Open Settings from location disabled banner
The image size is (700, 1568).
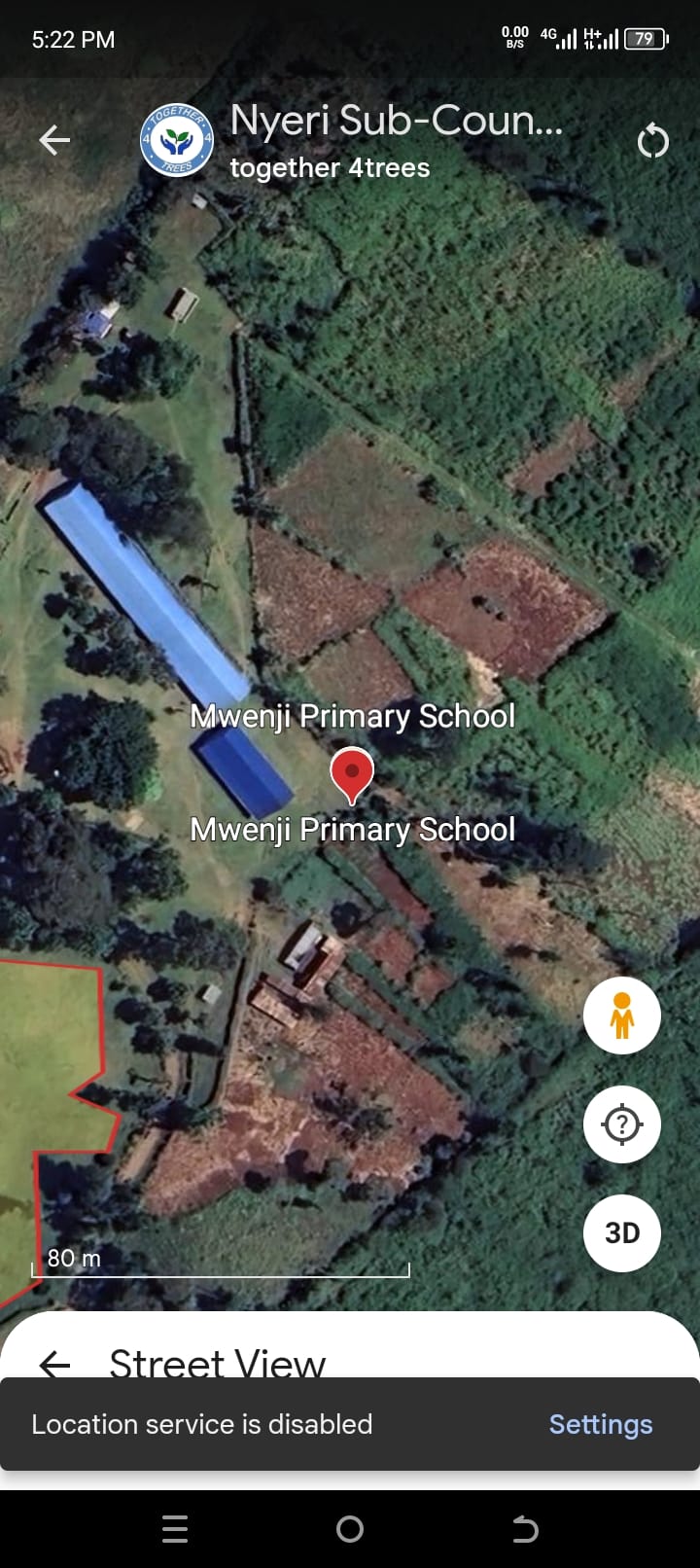(600, 1424)
